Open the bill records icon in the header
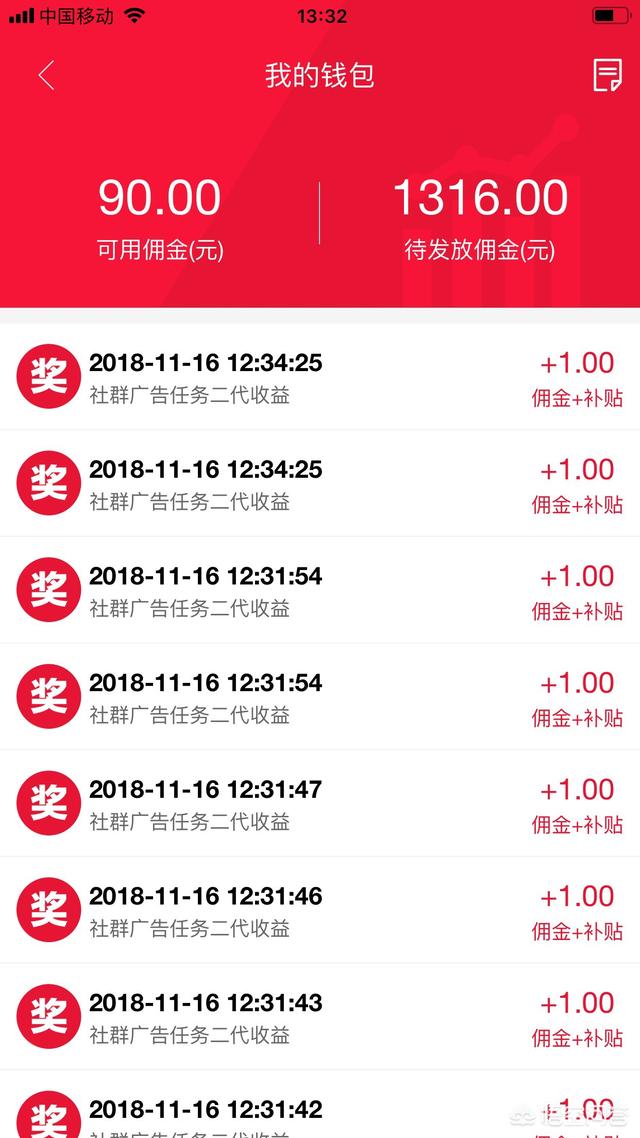 point(607,75)
